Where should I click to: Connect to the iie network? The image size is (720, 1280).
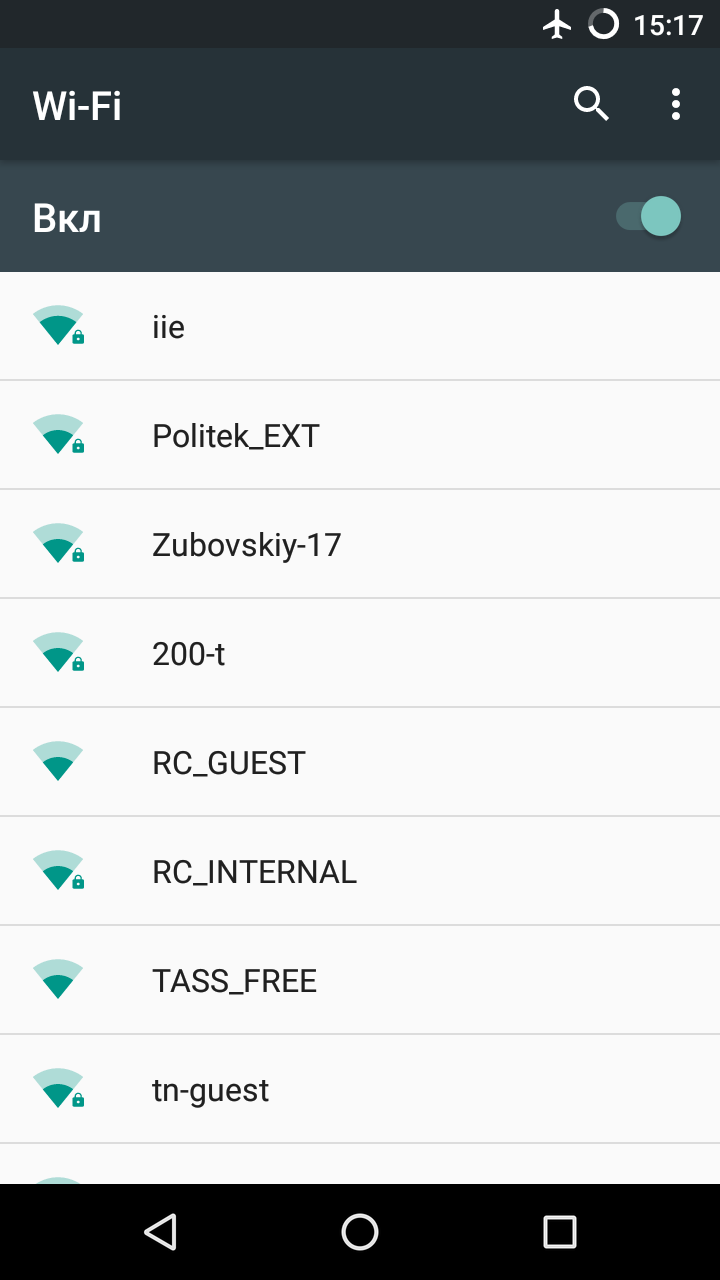[x=360, y=327]
